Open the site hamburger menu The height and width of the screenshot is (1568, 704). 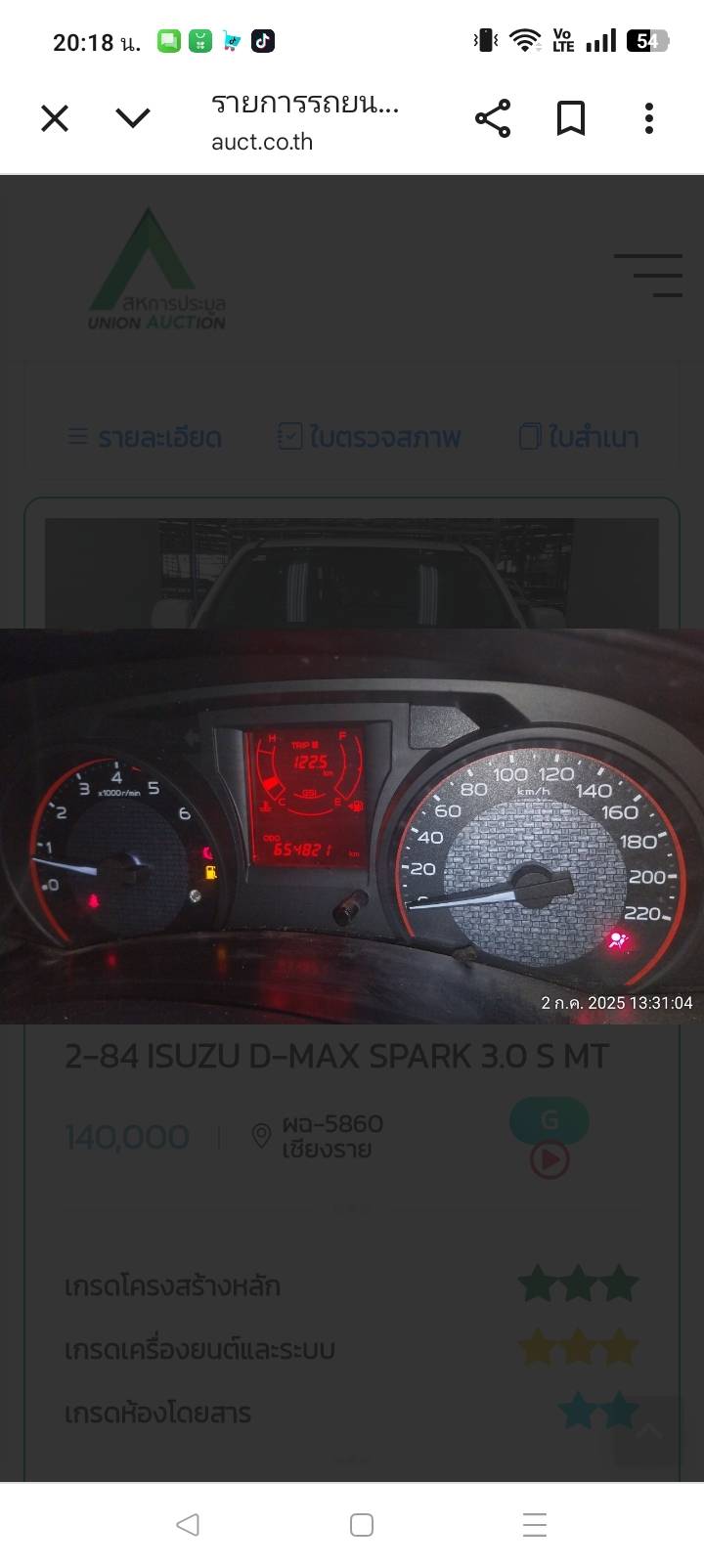tap(649, 275)
